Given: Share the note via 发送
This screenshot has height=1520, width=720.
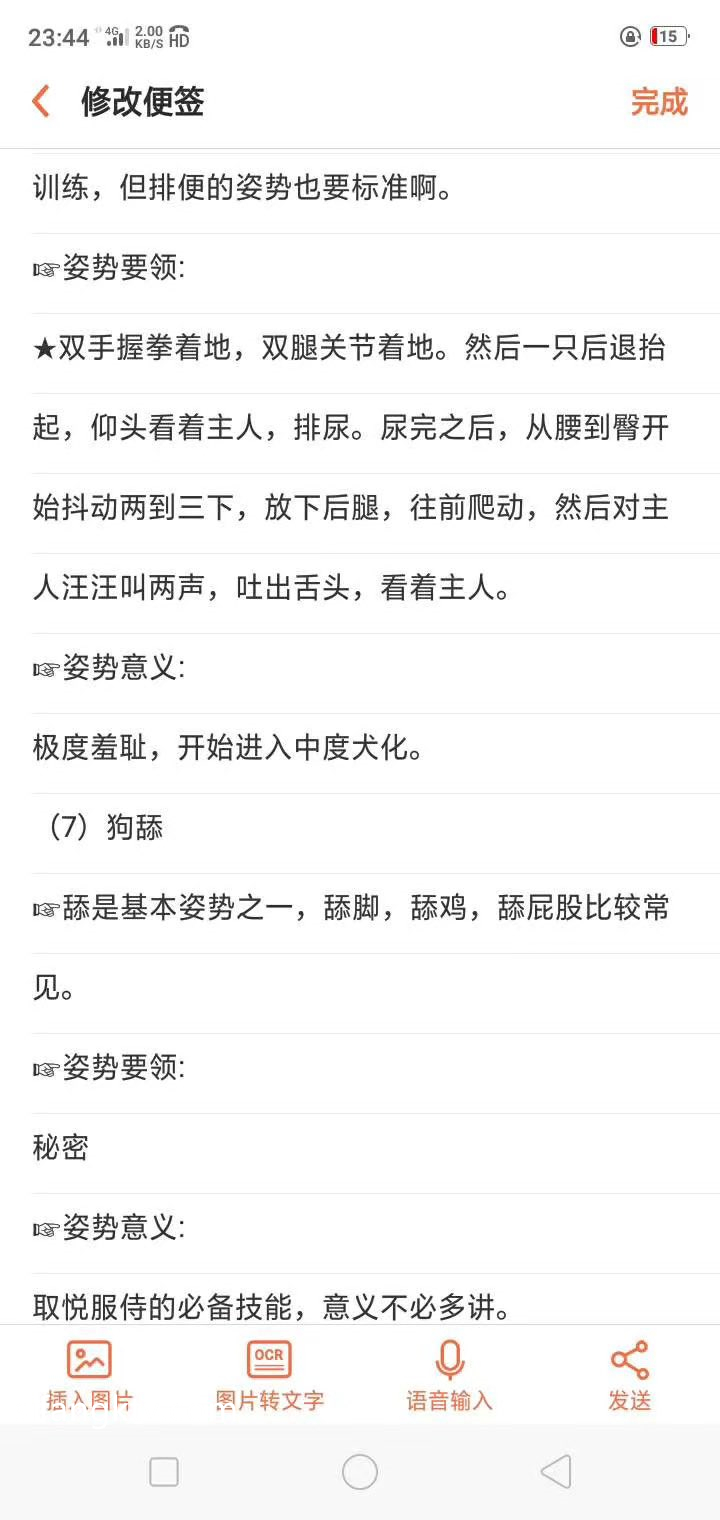Looking at the screenshot, I should pyautogui.click(x=630, y=1376).
